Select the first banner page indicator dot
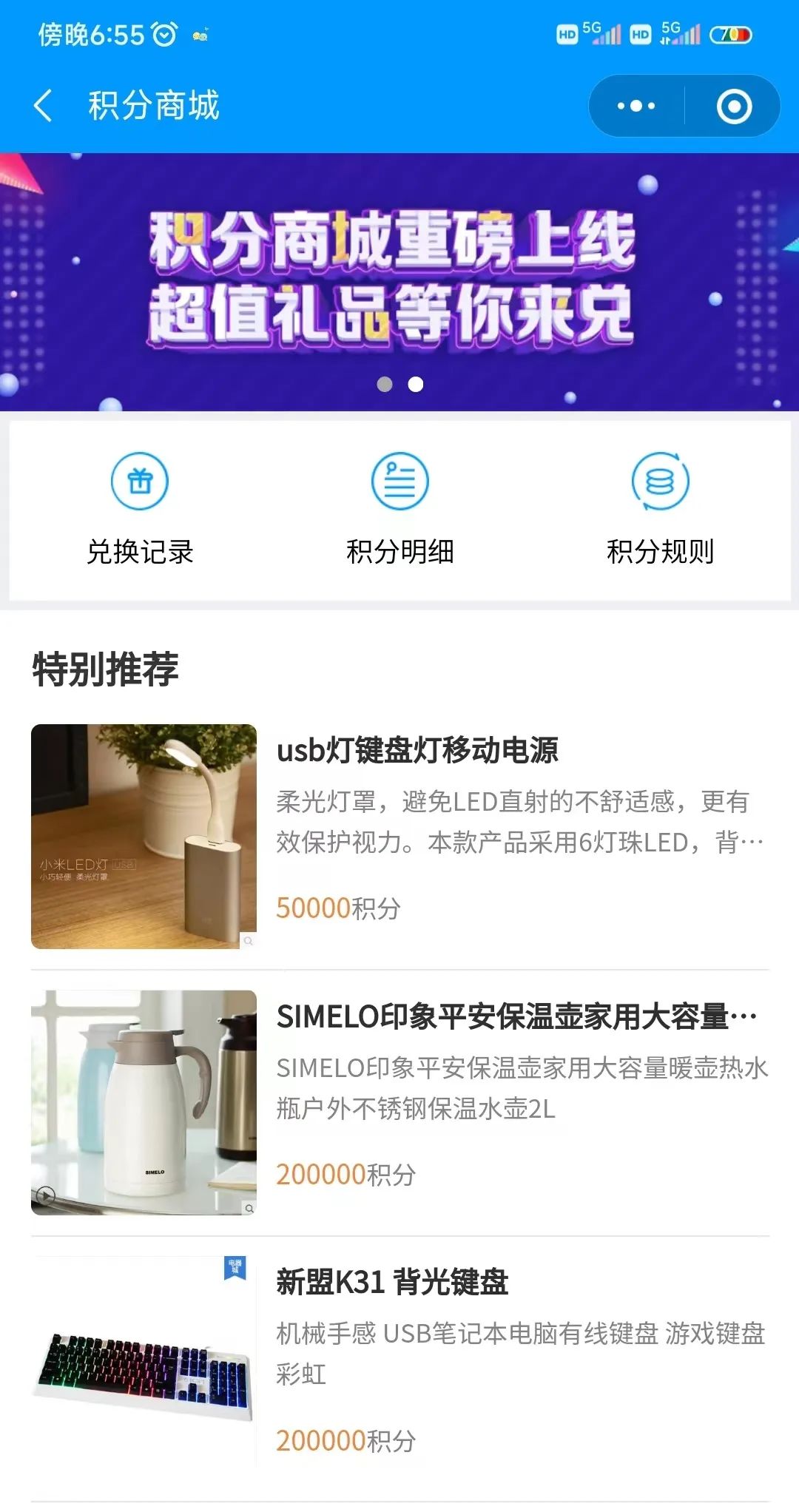Image resolution: width=799 pixels, height=1512 pixels. coord(385,384)
